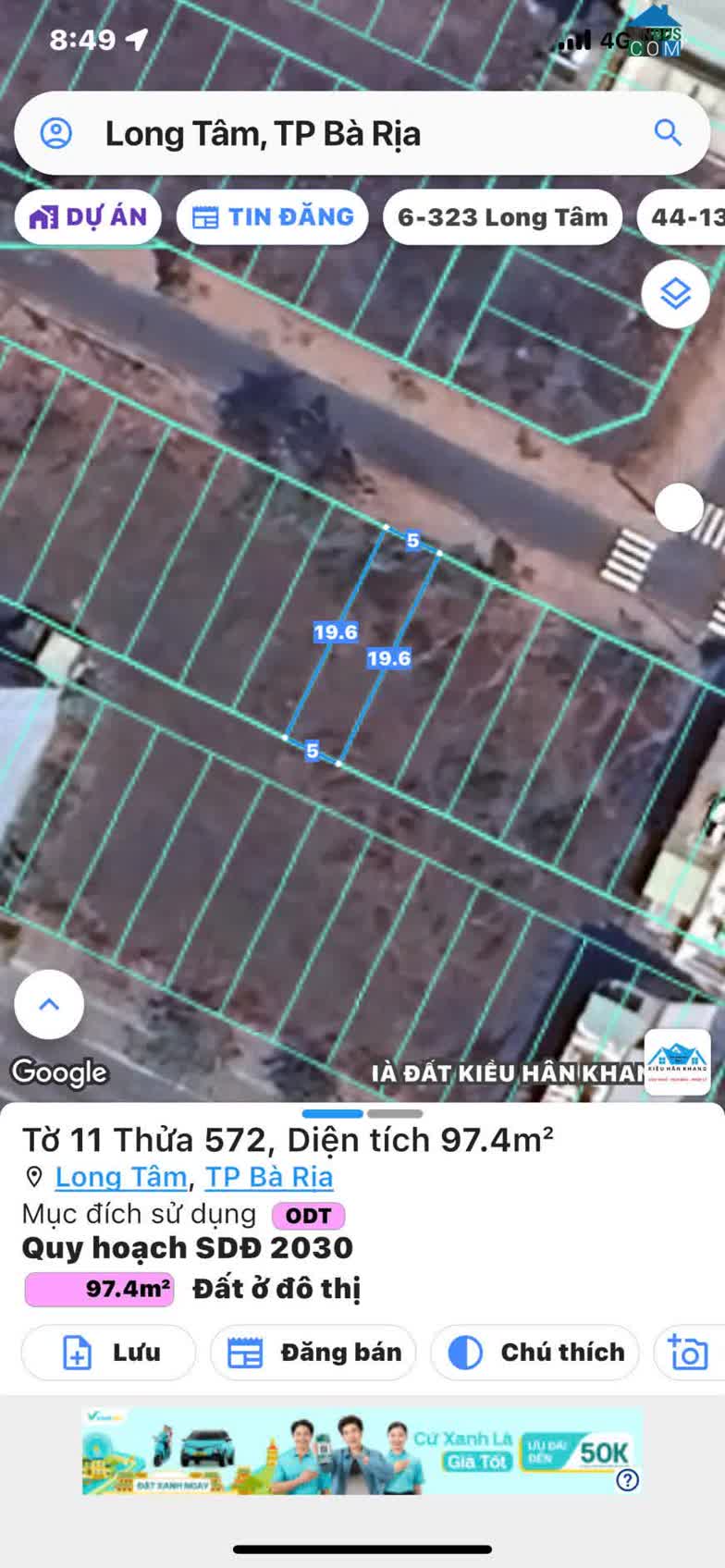The image size is (725, 1568).
Task: Tap the ad info question mark icon
Action: click(627, 1480)
